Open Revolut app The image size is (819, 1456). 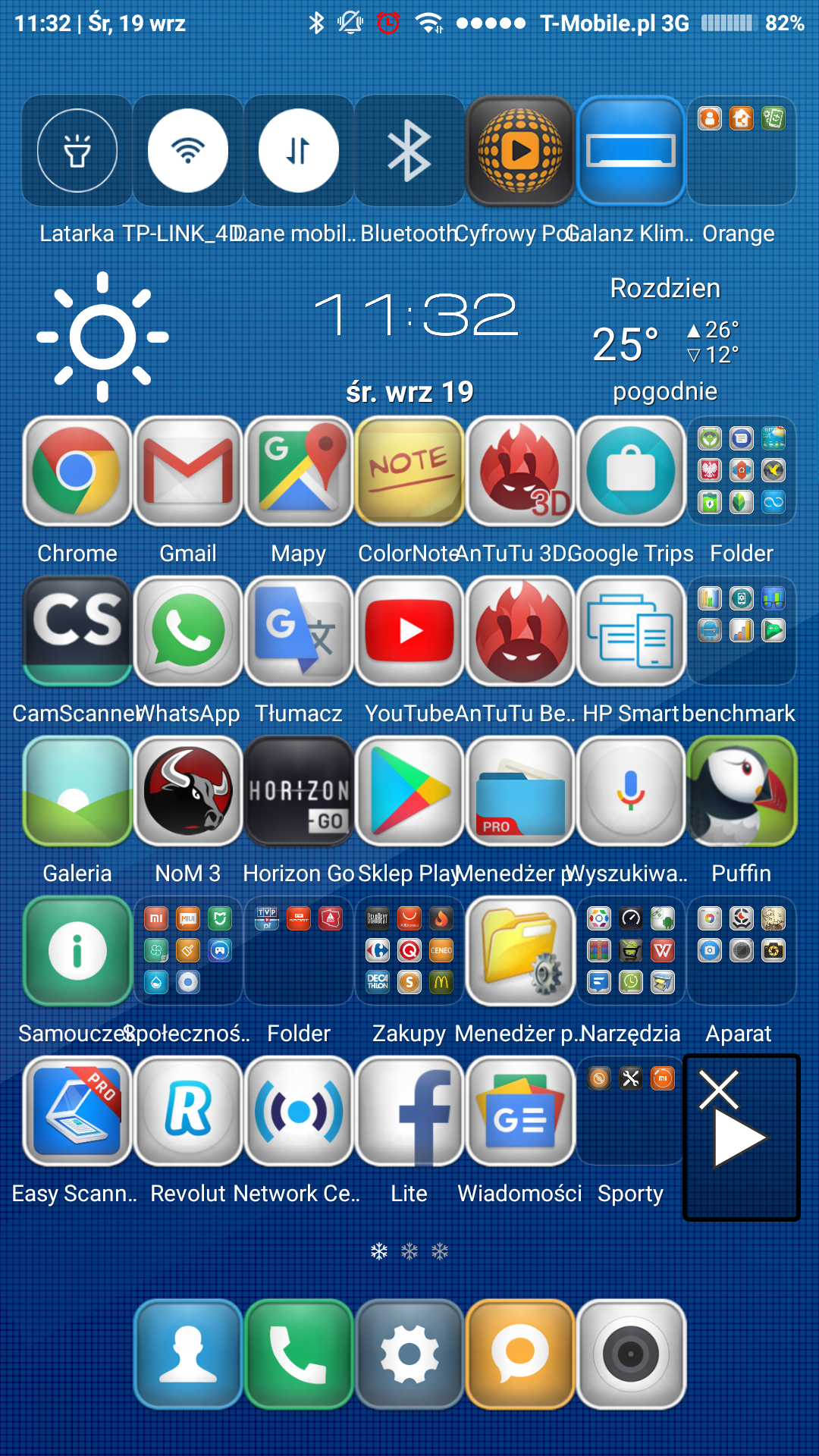pos(188,1112)
